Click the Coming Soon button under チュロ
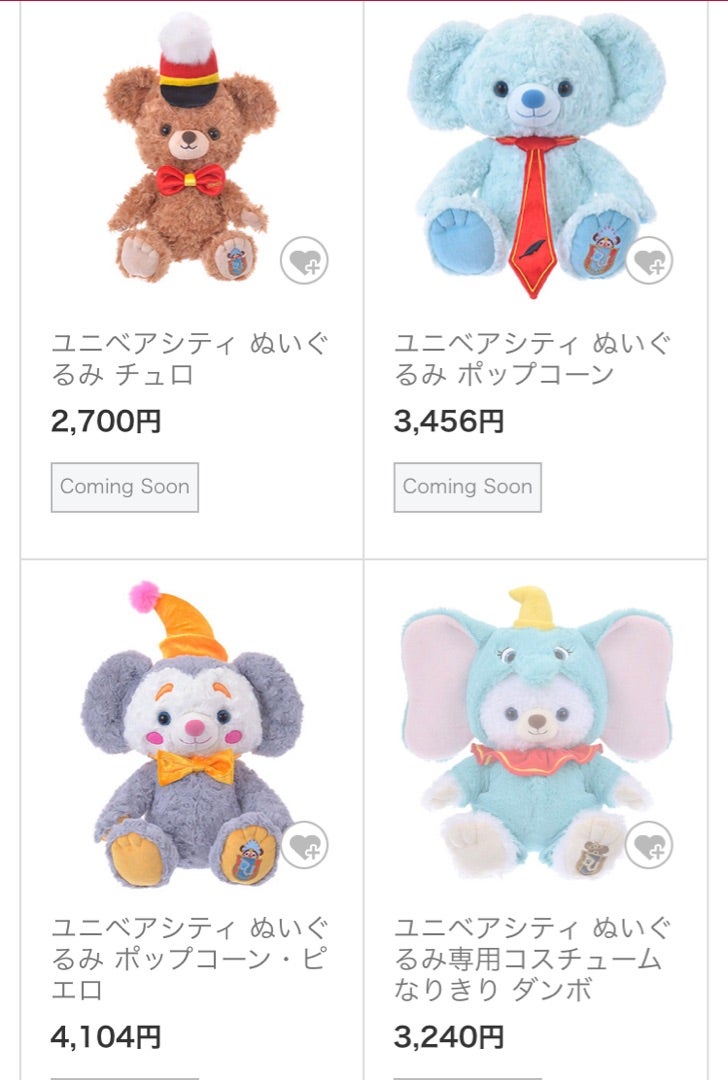728x1080 pixels. coord(126,487)
